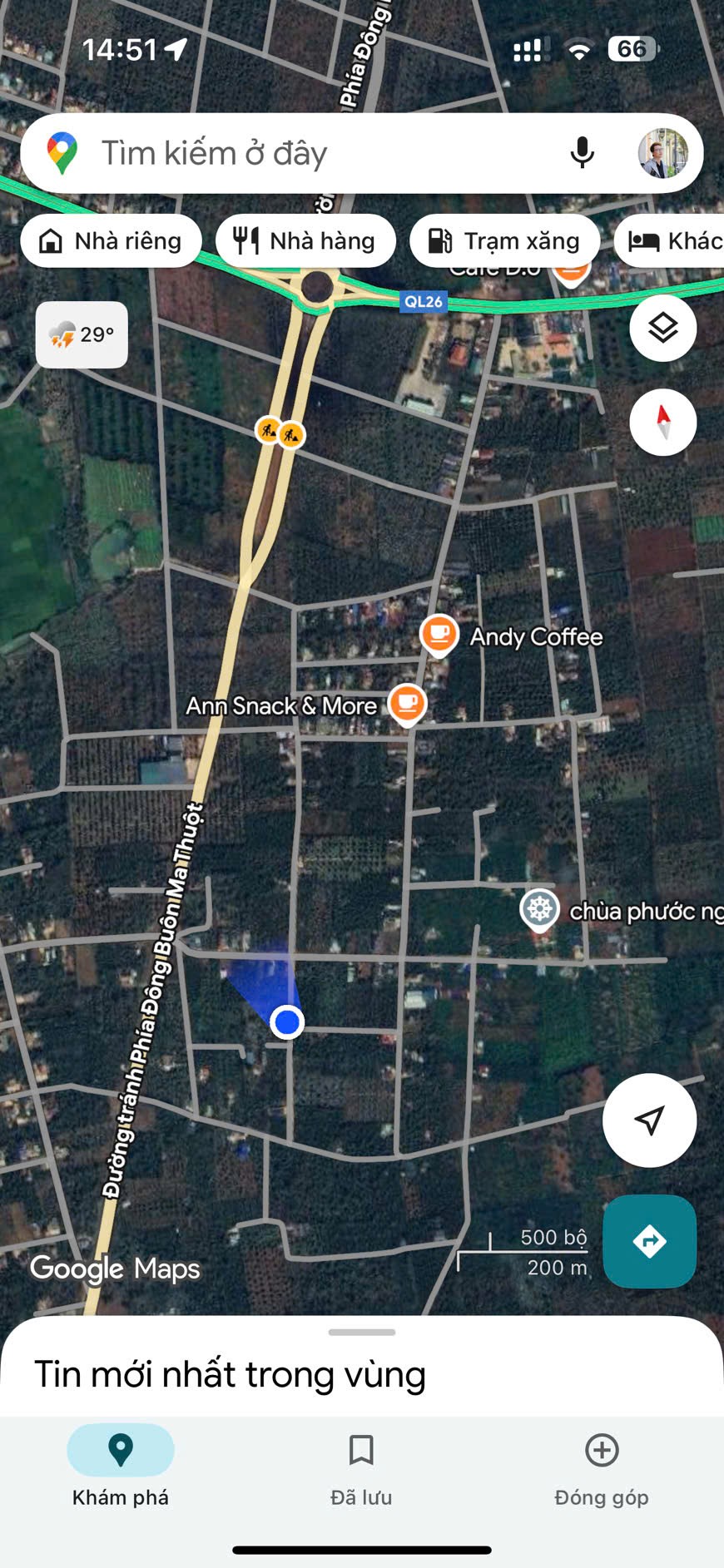Re-center map on my location

click(x=650, y=1120)
